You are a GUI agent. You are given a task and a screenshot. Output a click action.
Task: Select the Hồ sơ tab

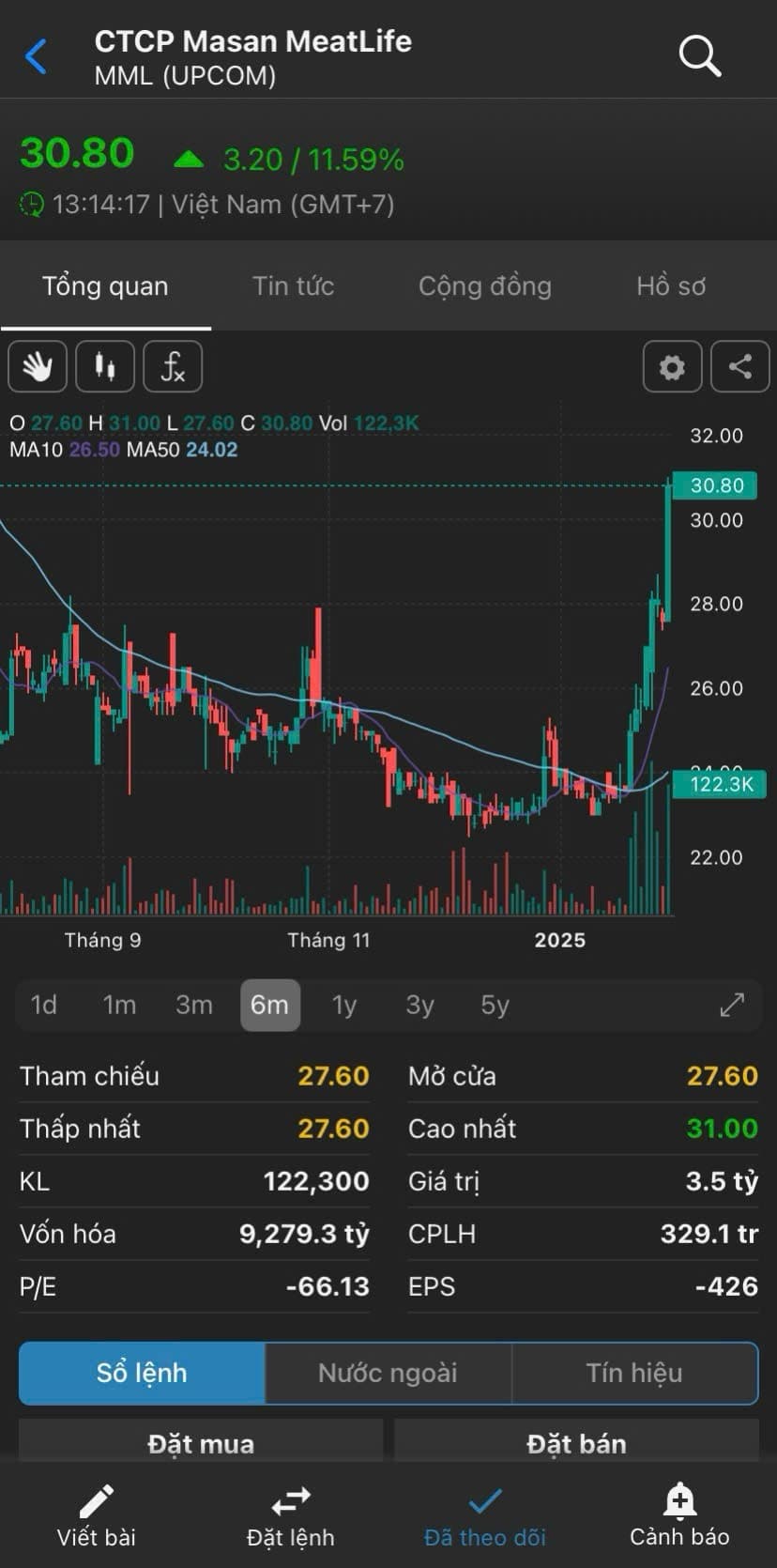(670, 286)
